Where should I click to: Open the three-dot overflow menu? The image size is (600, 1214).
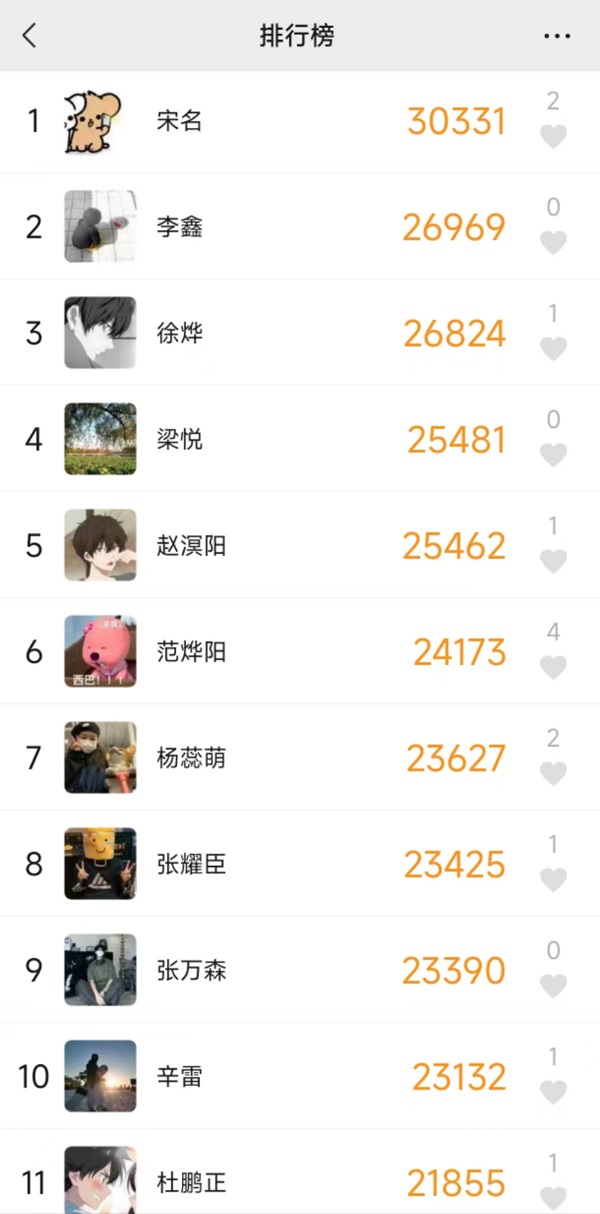click(557, 36)
